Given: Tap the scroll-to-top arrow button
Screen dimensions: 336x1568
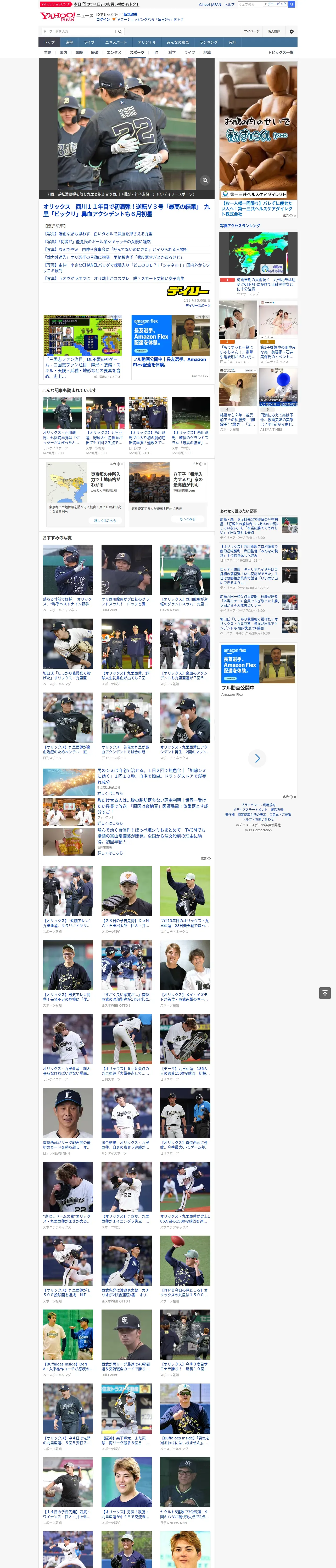Looking at the screenshot, I should point(325,993).
